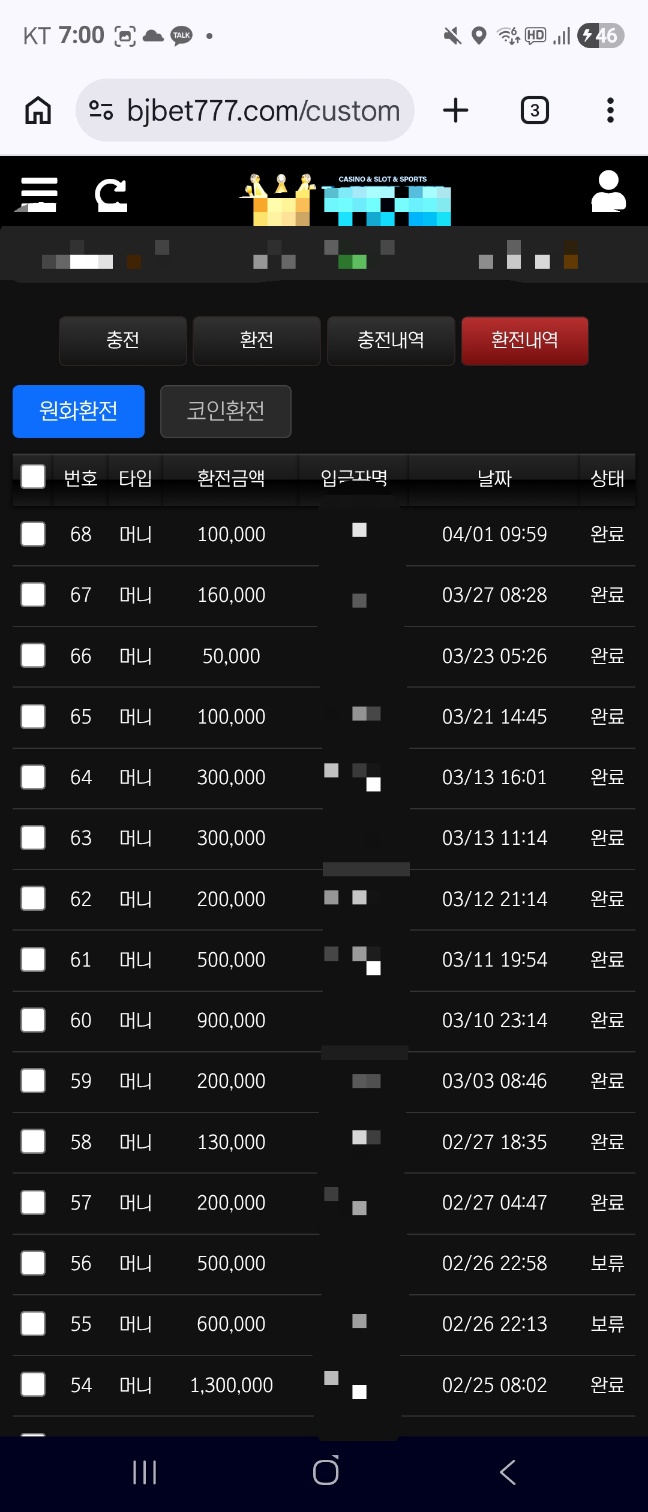
Task: Select the 환전내역 tab
Action: (525, 340)
